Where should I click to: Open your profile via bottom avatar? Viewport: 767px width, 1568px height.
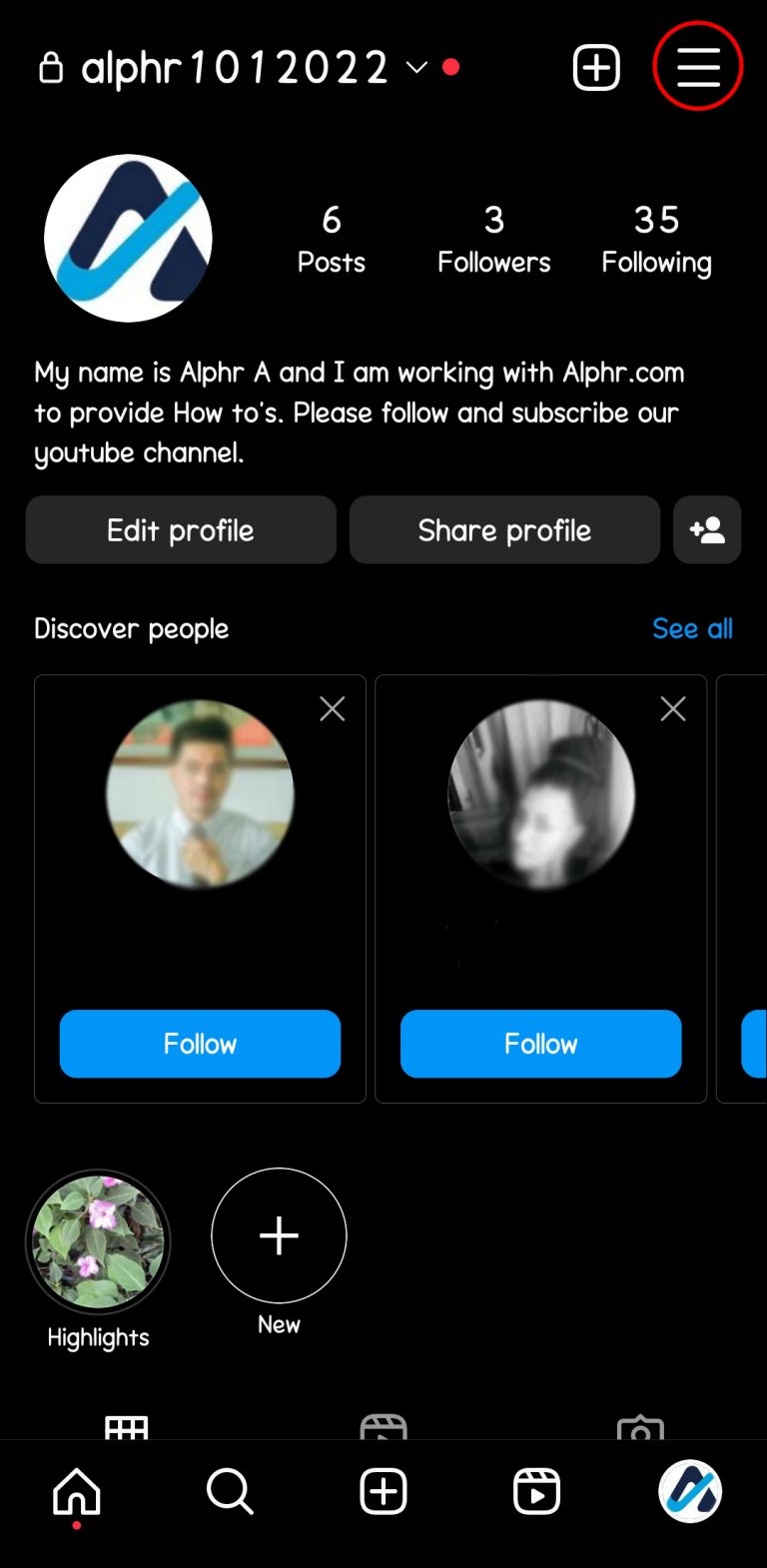[689, 1491]
